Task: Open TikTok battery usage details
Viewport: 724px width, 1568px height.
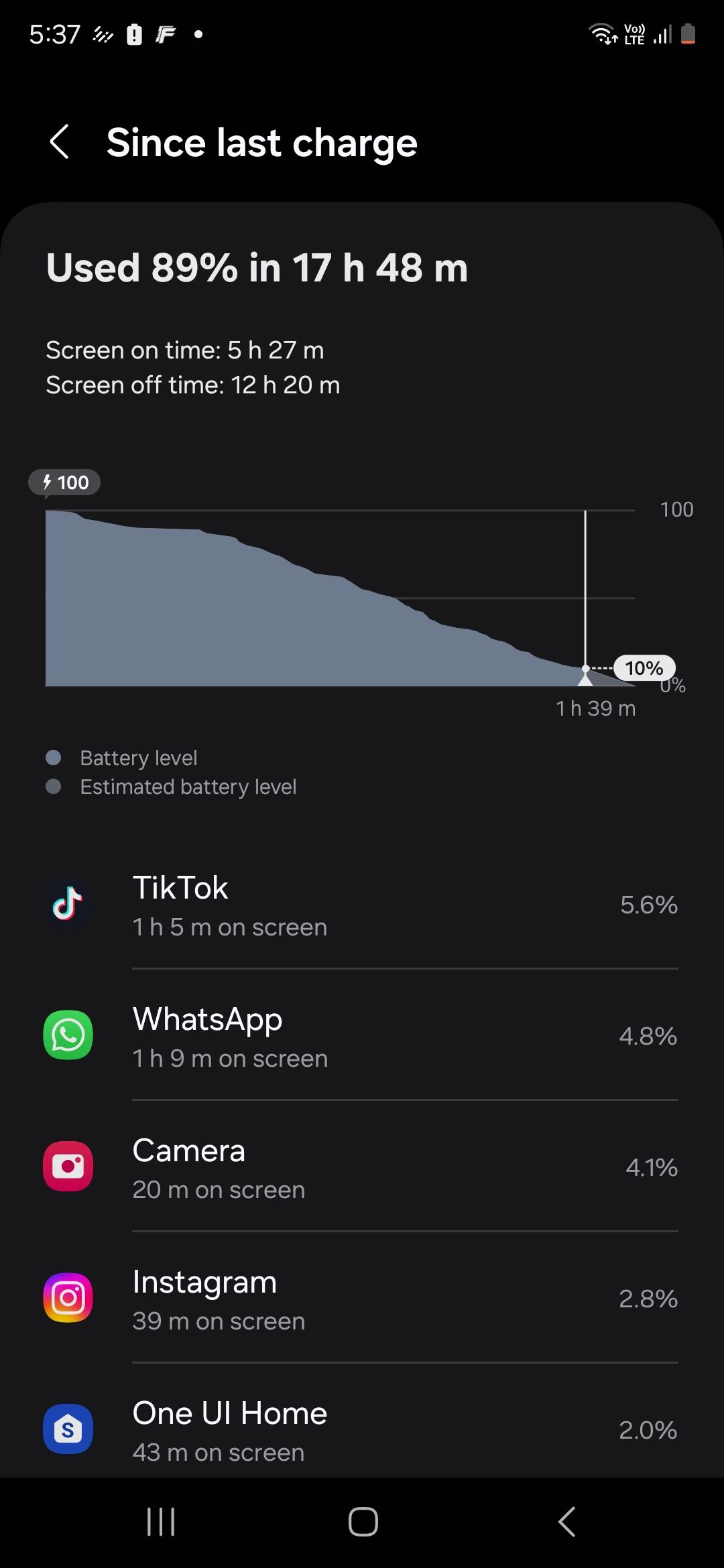Action: pos(362,905)
